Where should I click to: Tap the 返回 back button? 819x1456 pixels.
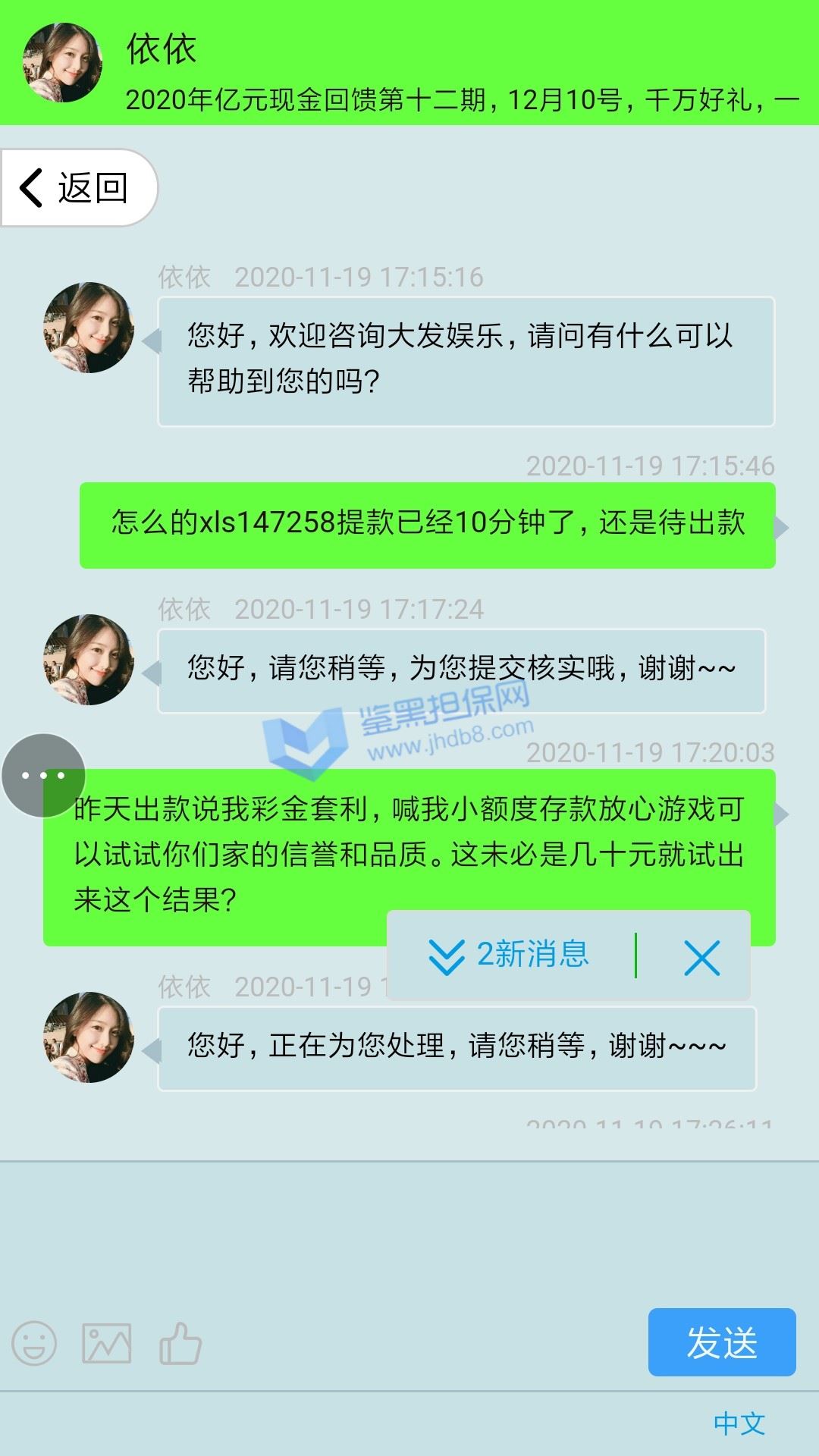[76, 187]
